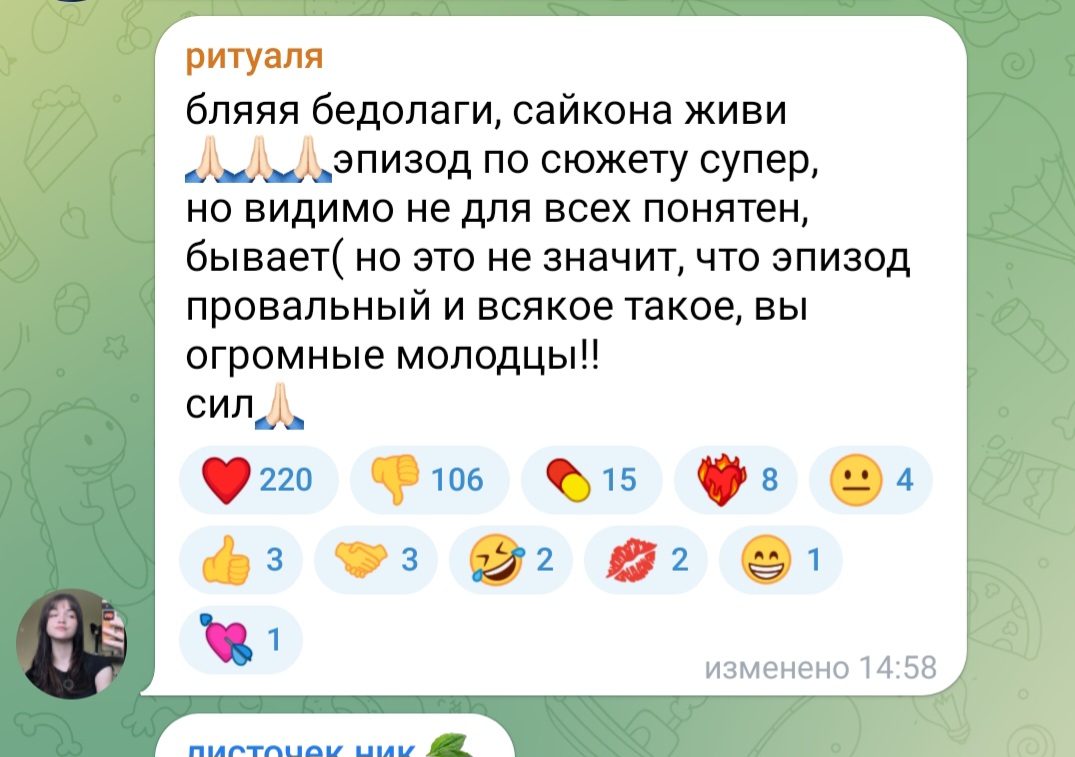1075x757 pixels.
Task: Select the pill reaction with 15
Action: pos(590,481)
